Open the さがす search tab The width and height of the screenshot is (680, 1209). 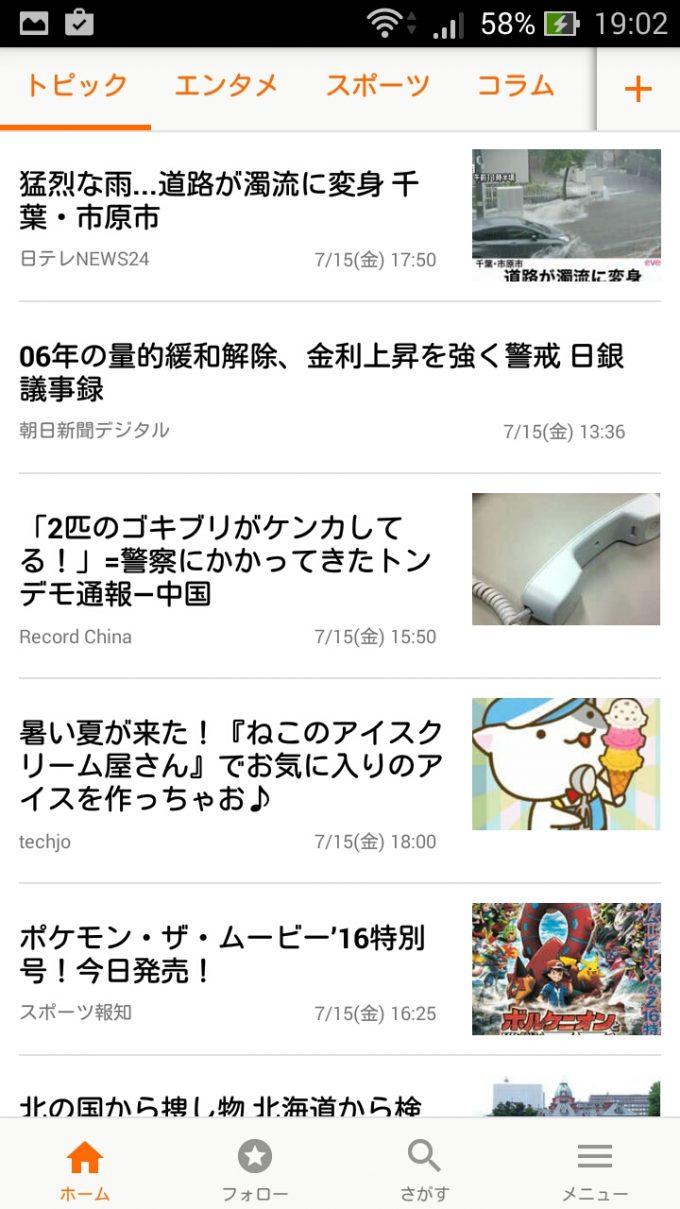tap(425, 1171)
